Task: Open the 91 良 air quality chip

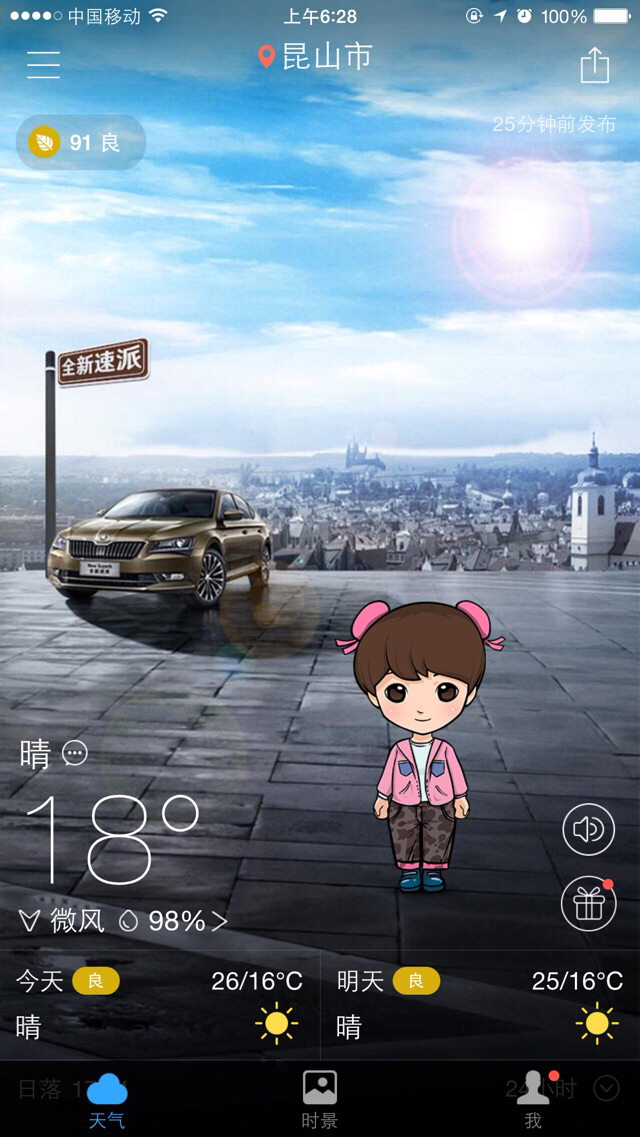Action: tap(81, 142)
